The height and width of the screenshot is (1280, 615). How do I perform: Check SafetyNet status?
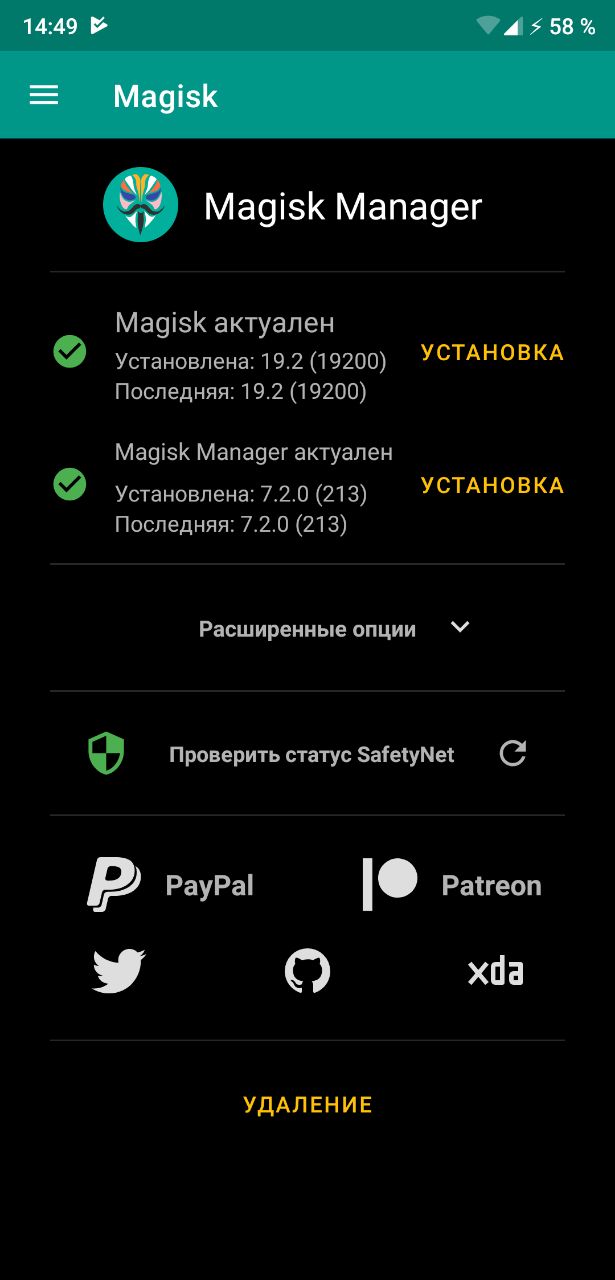311,755
